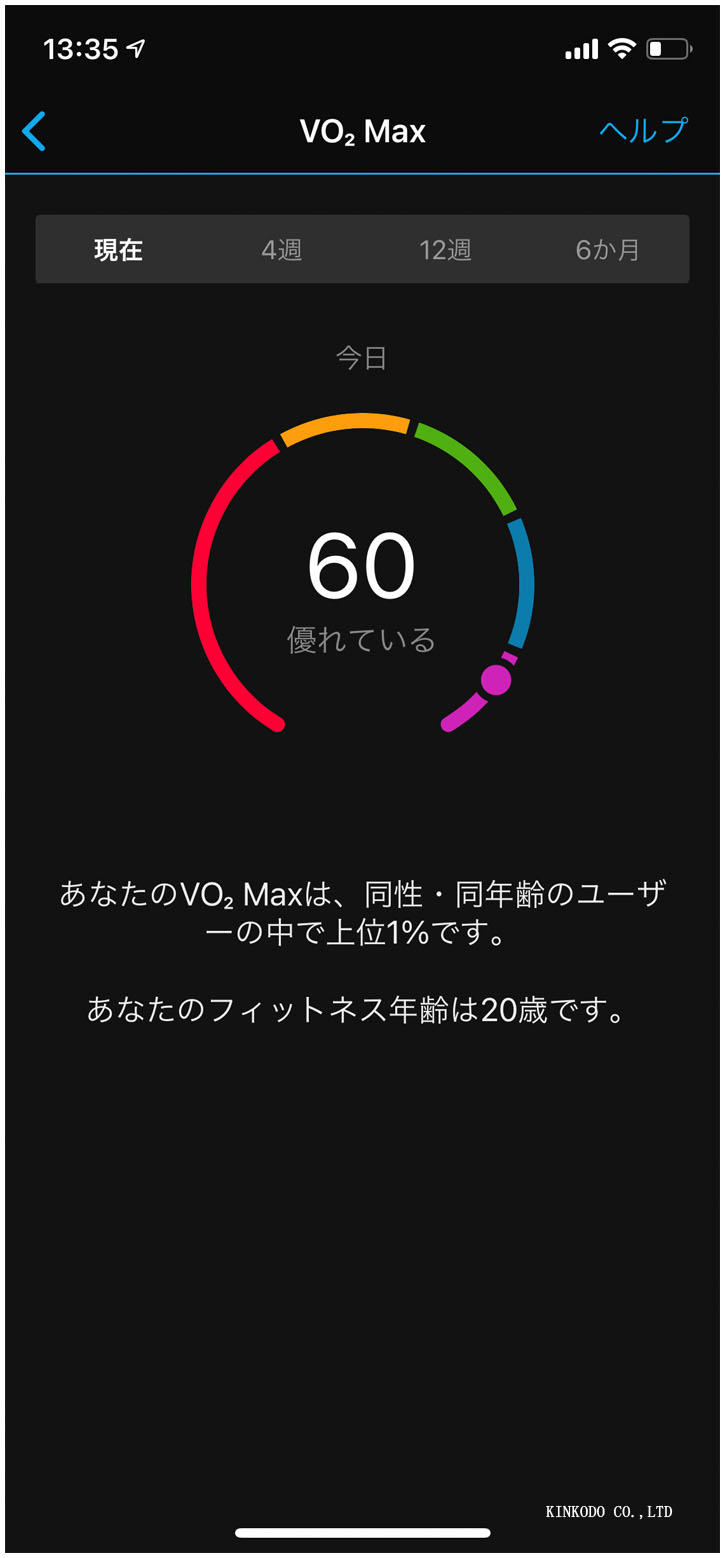The width and height of the screenshot is (725, 1558).
Task: Click the blue back arrow icon
Action: click(x=34, y=131)
